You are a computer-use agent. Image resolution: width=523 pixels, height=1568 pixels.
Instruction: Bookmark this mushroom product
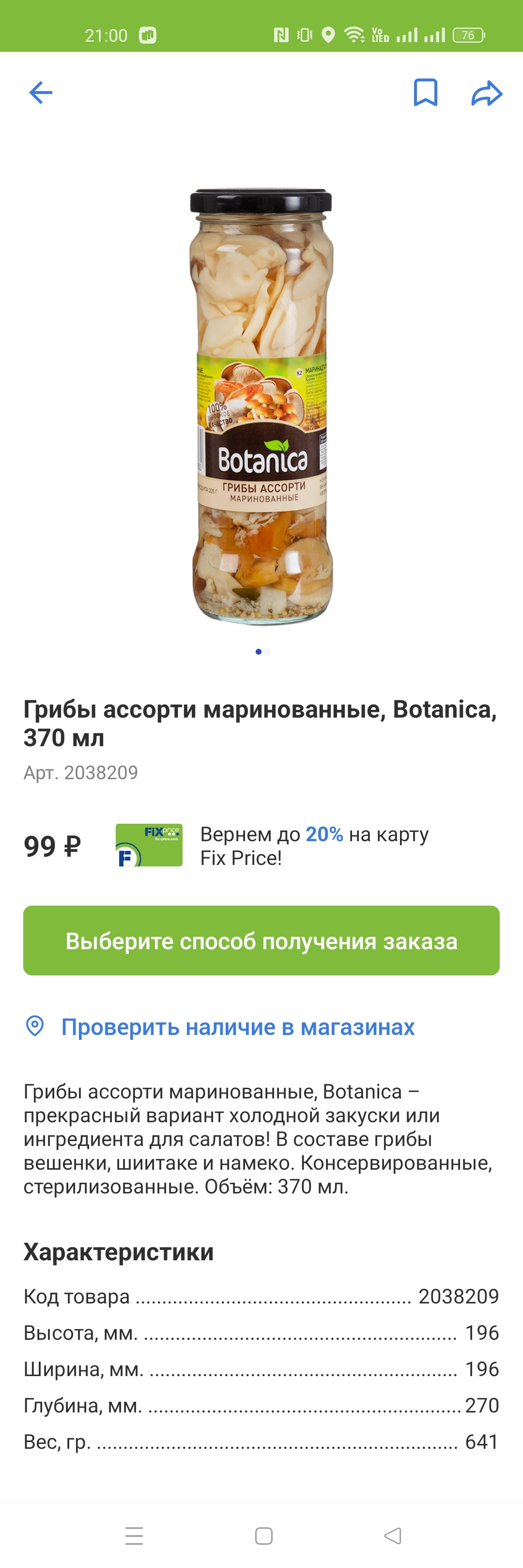425,93
